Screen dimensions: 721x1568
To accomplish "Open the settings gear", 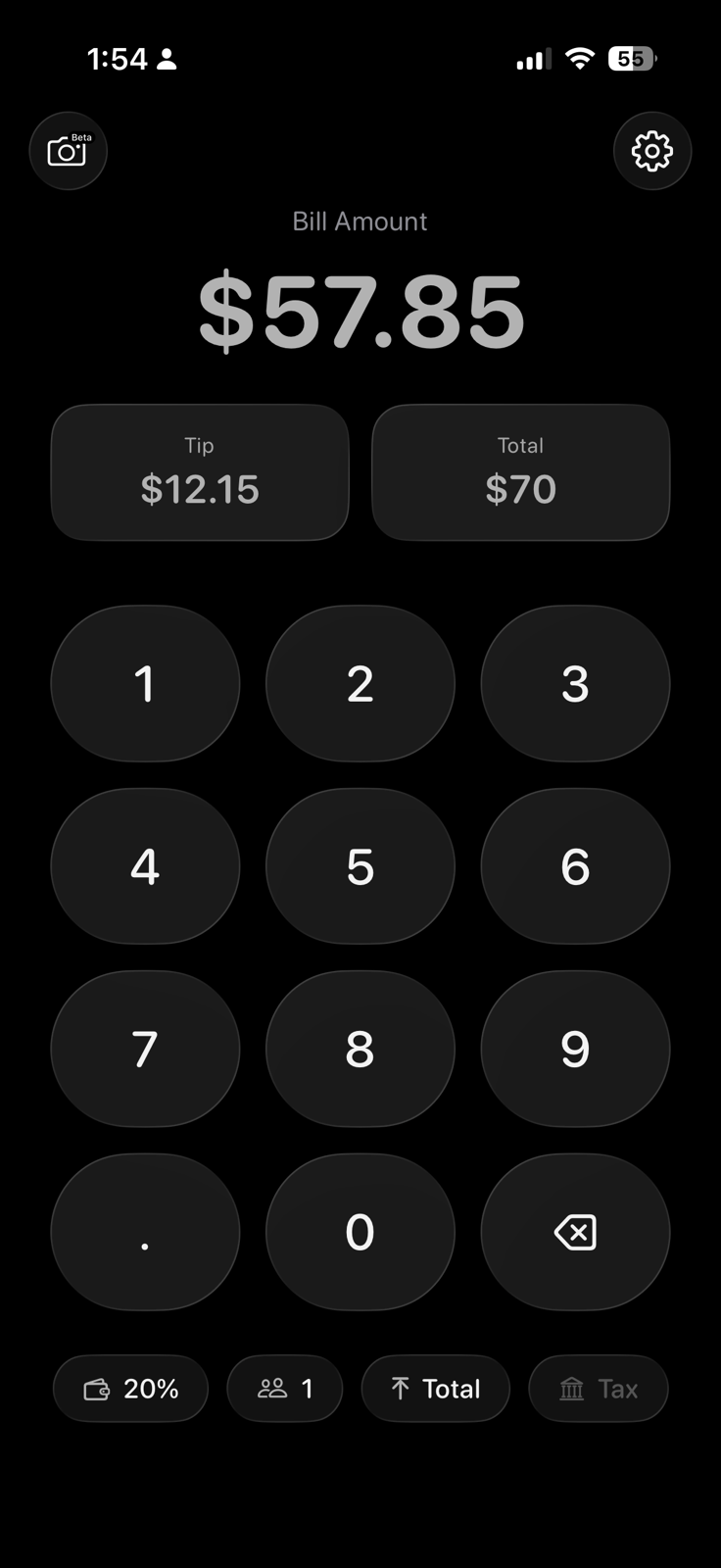I will tap(651, 151).
